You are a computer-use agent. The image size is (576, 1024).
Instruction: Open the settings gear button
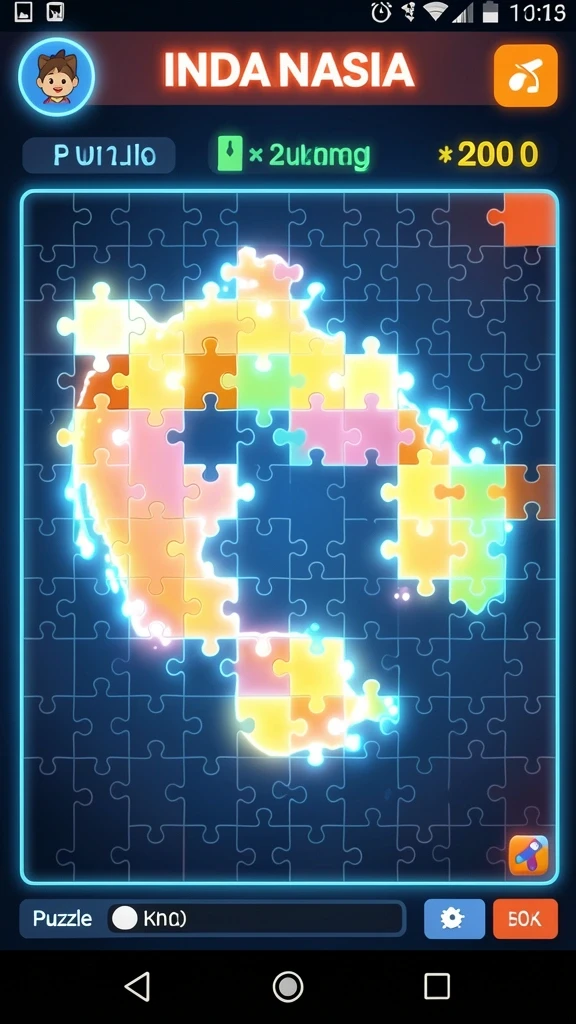(455, 918)
